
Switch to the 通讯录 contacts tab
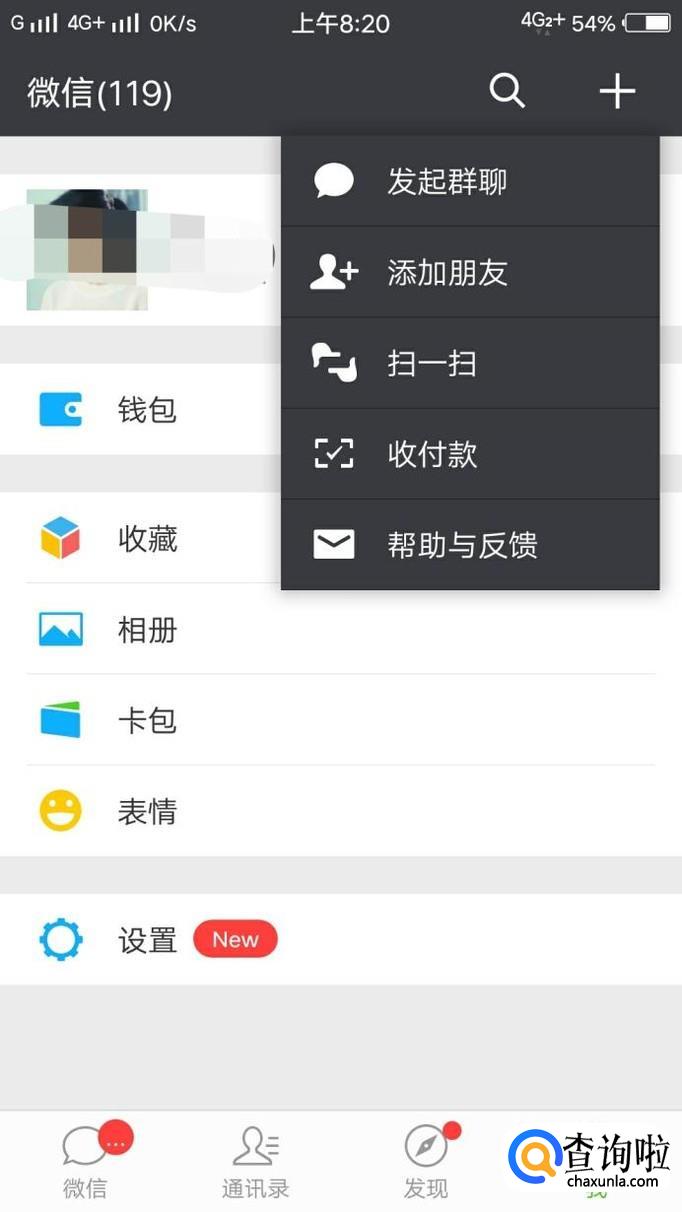[256, 1160]
